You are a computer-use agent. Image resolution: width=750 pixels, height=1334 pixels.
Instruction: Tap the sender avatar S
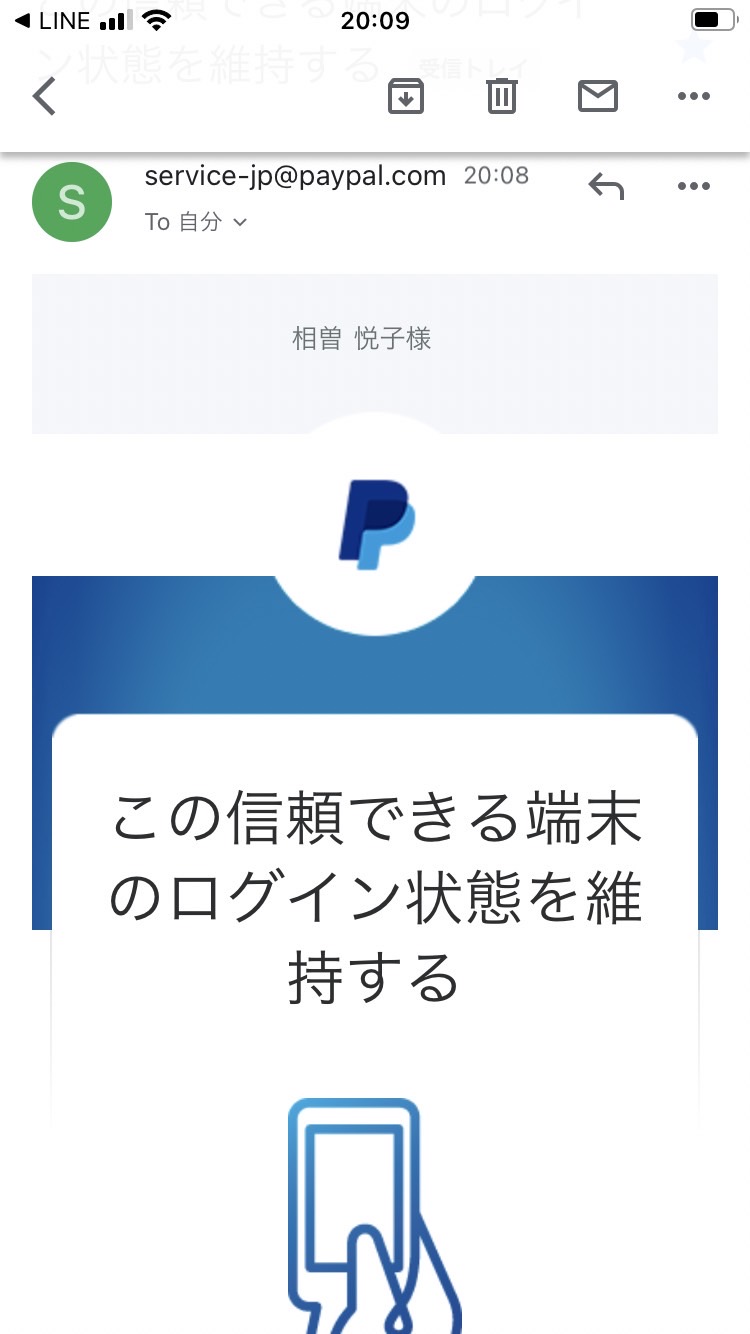tap(72, 202)
